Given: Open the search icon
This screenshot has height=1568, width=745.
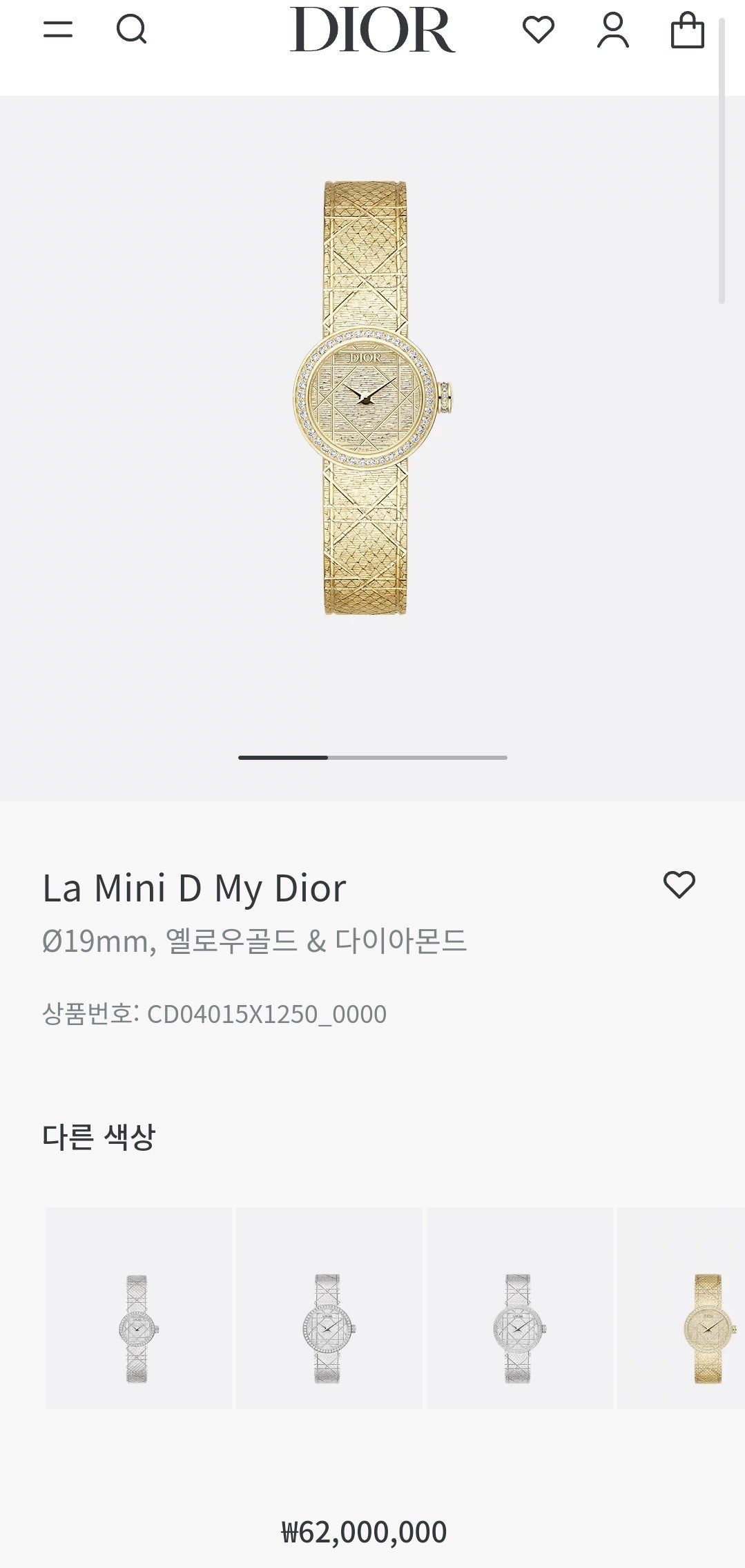Looking at the screenshot, I should [131, 29].
